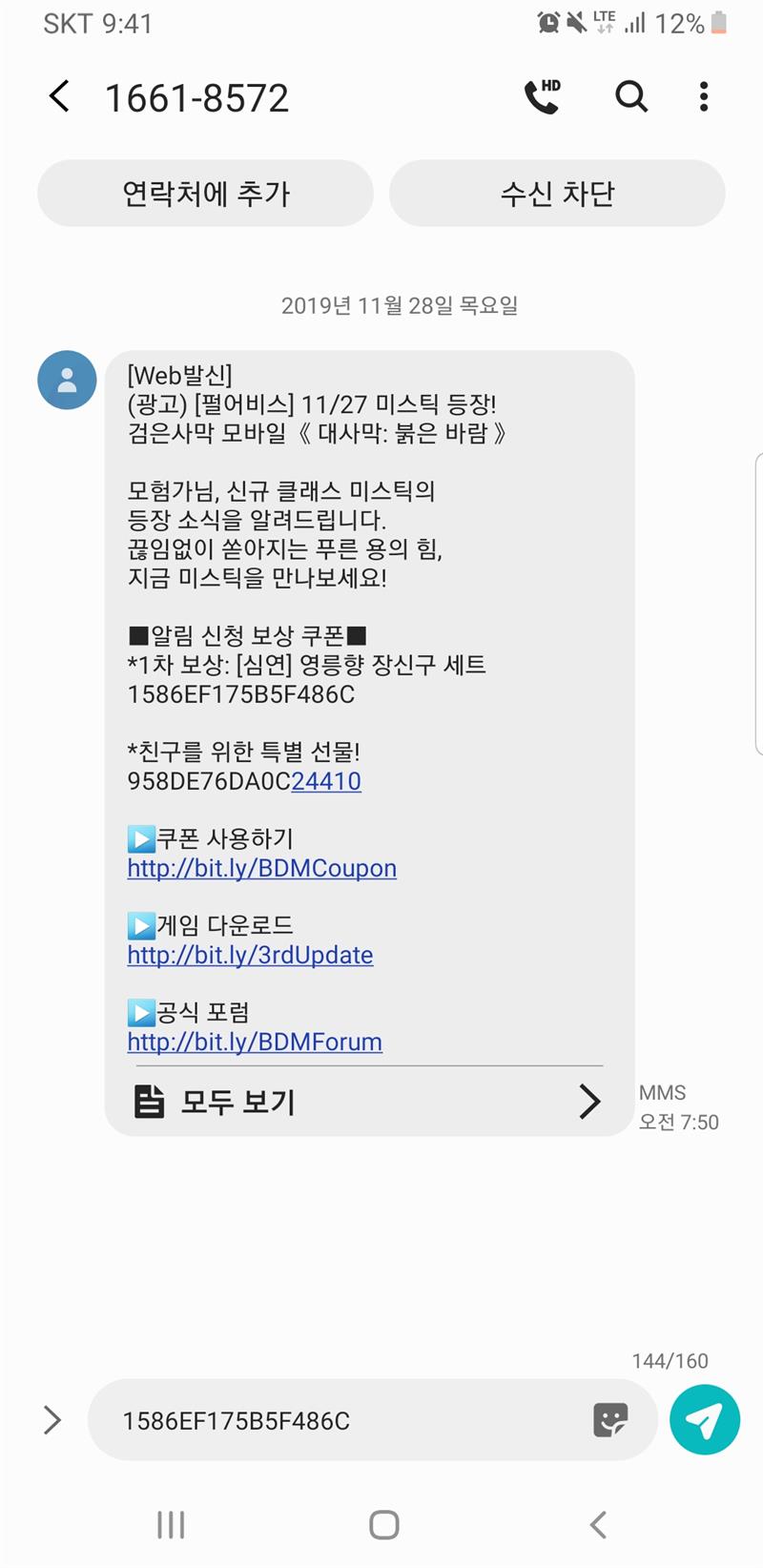The width and height of the screenshot is (763, 1568).
Task: Open the sender's profile avatar
Action: pyautogui.click(x=67, y=380)
